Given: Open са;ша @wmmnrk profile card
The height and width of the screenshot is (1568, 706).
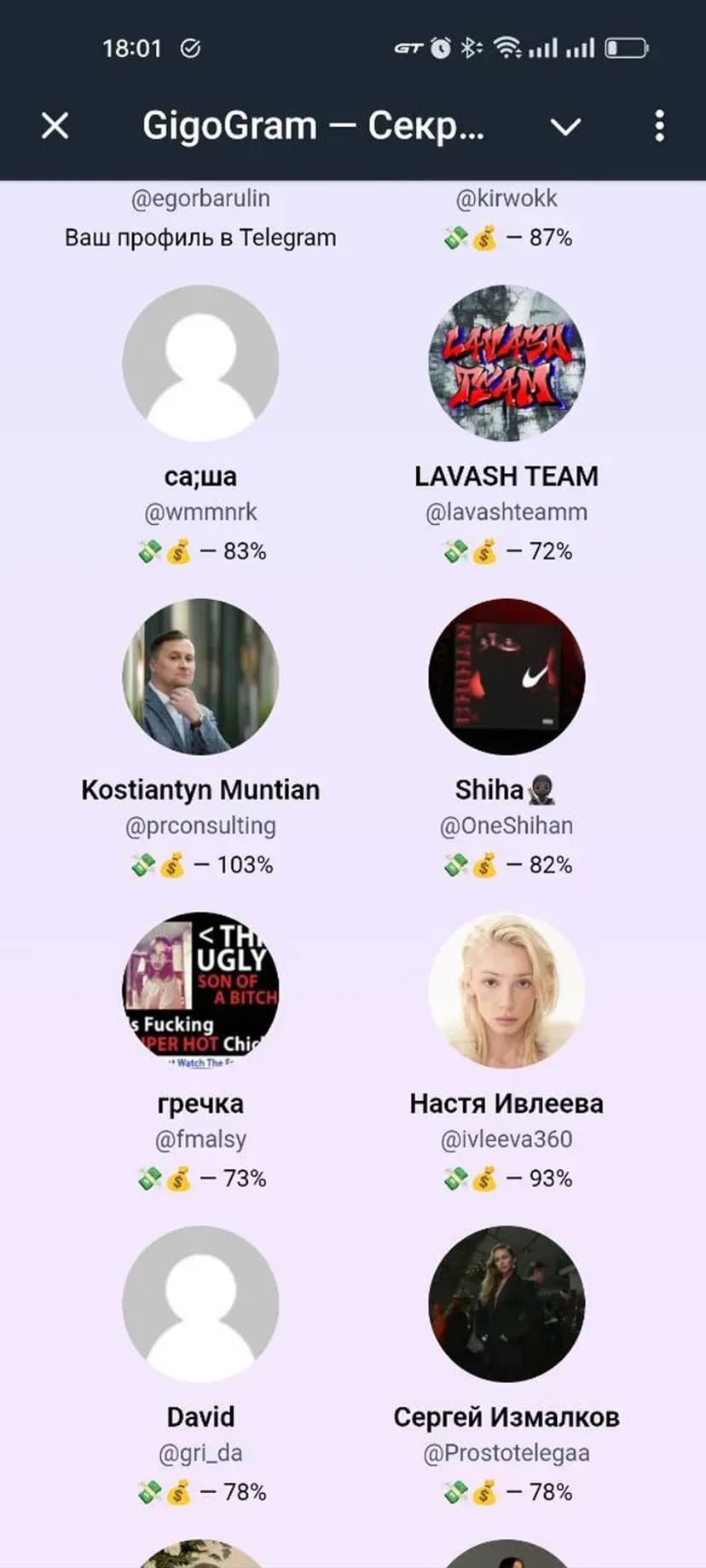Looking at the screenshot, I should [200, 364].
